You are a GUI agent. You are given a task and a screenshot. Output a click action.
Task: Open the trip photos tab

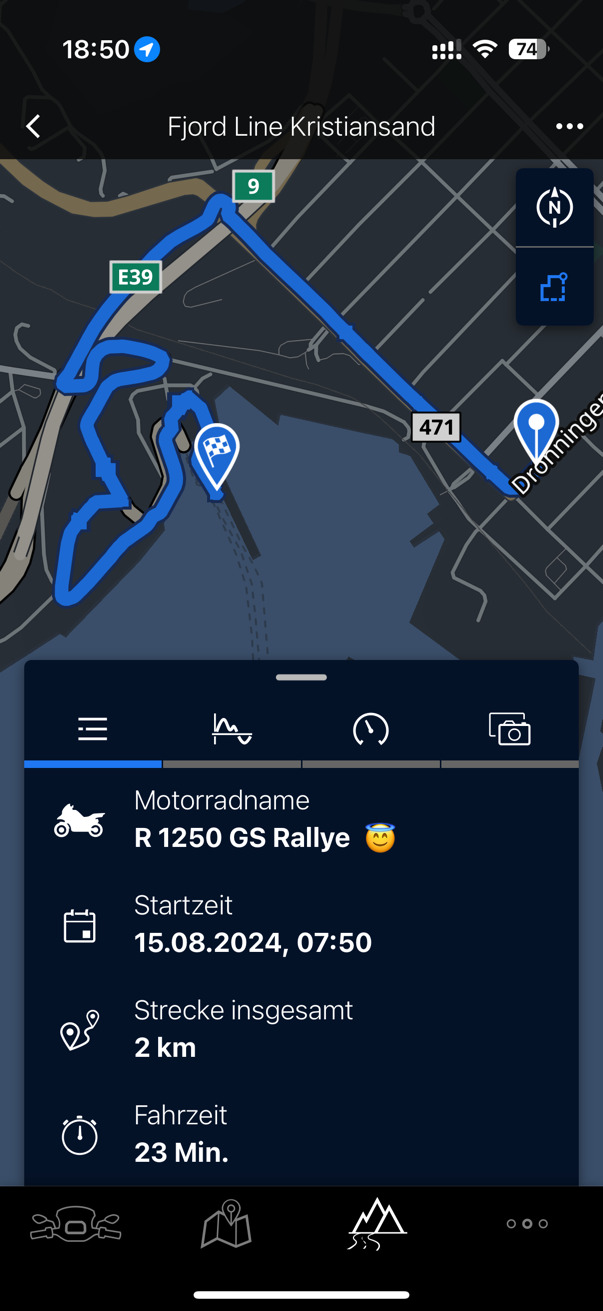pyautogui.click(x=510, y=730)
